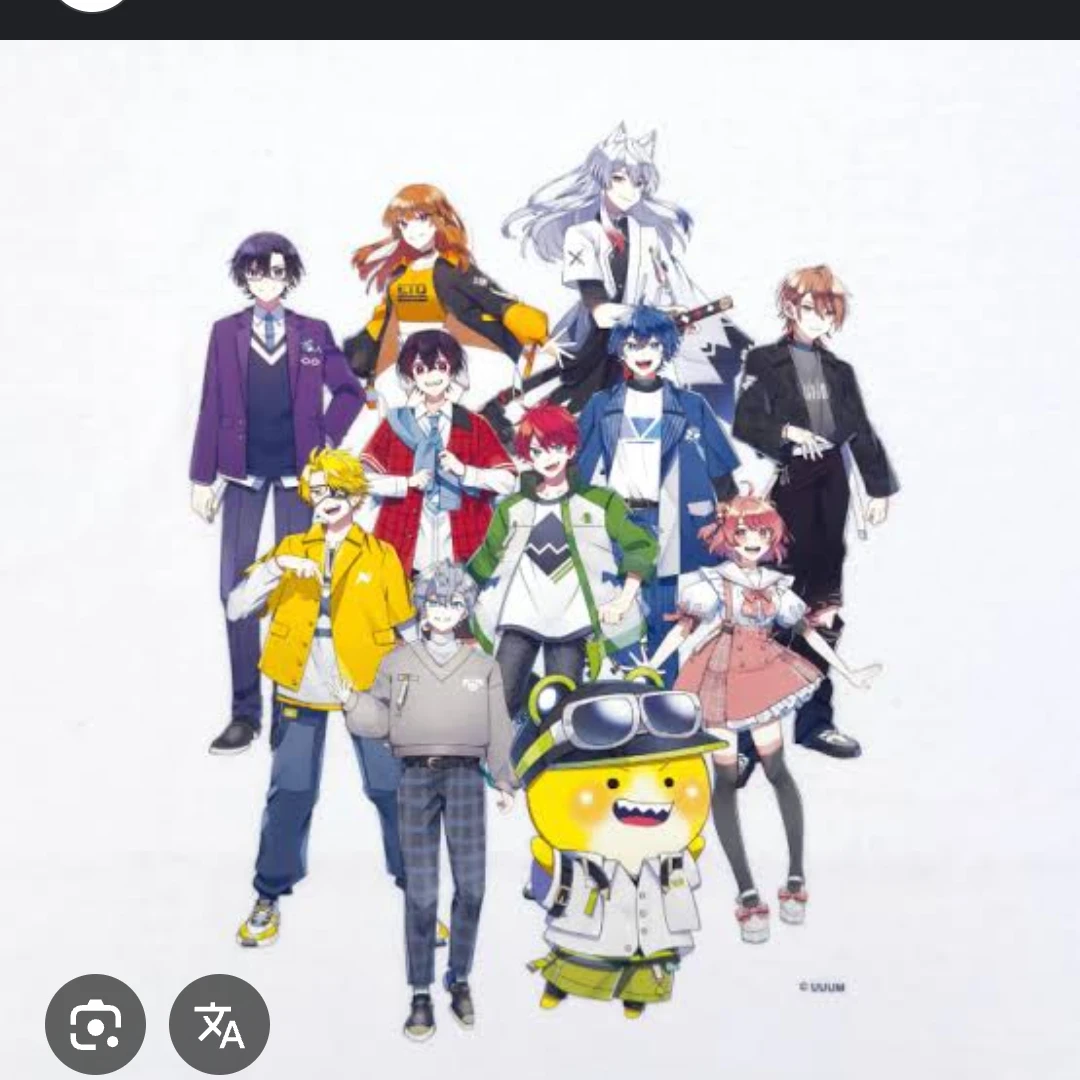The height and width of the screenshot is (1080, 1080).
Task: Search this image with Google Lens
Action: point(95,1024)
